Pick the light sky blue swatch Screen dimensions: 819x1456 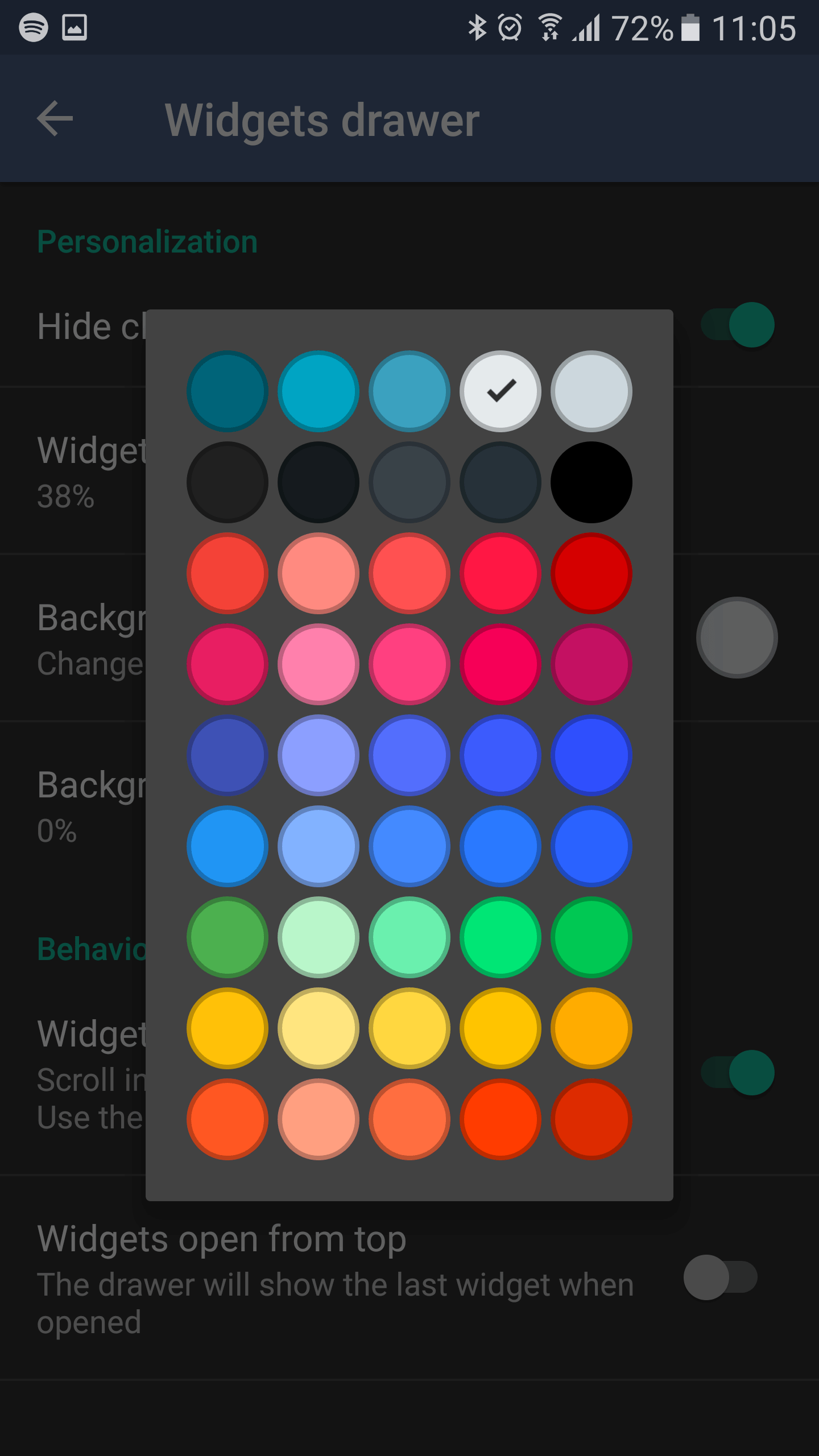[318, 846]
